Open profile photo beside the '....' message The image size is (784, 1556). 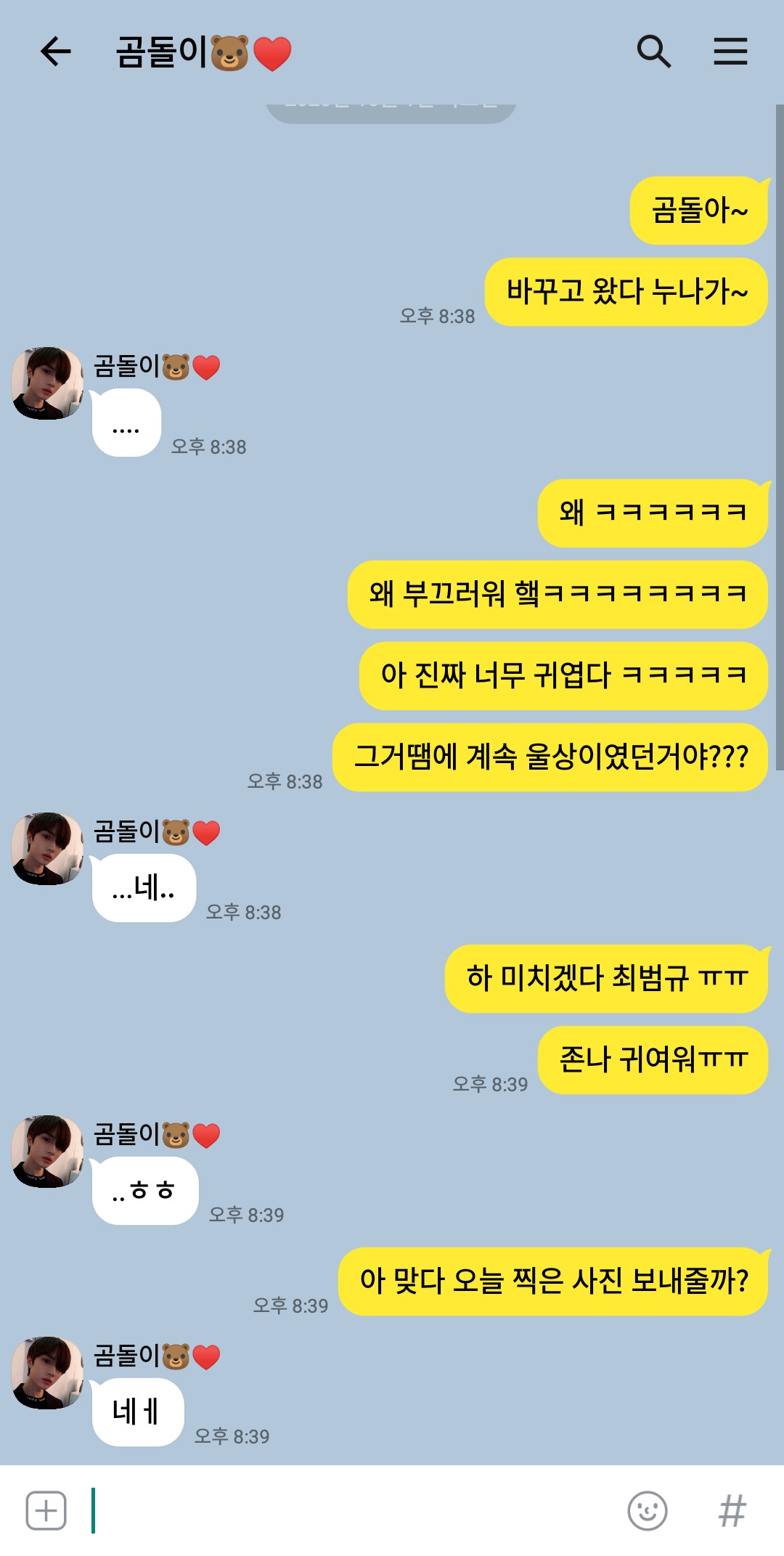coord(48,383)
